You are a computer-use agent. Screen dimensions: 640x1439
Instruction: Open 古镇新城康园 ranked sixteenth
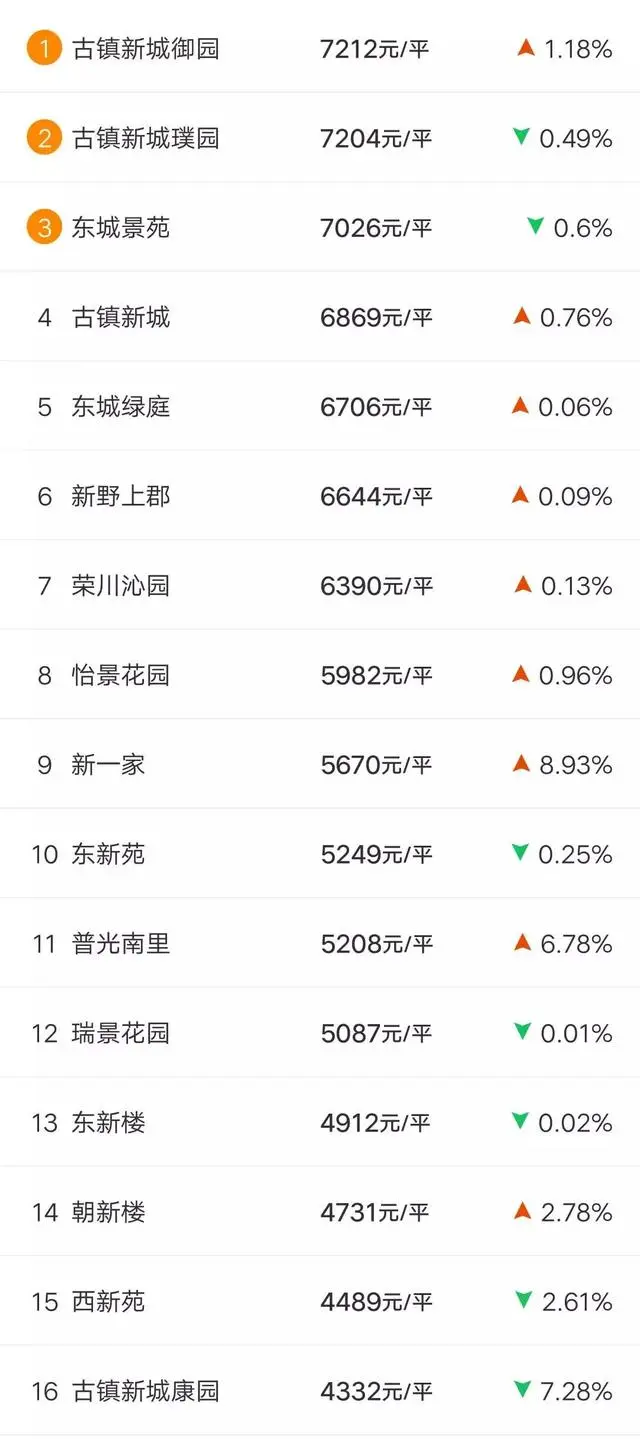point(320,1390)
